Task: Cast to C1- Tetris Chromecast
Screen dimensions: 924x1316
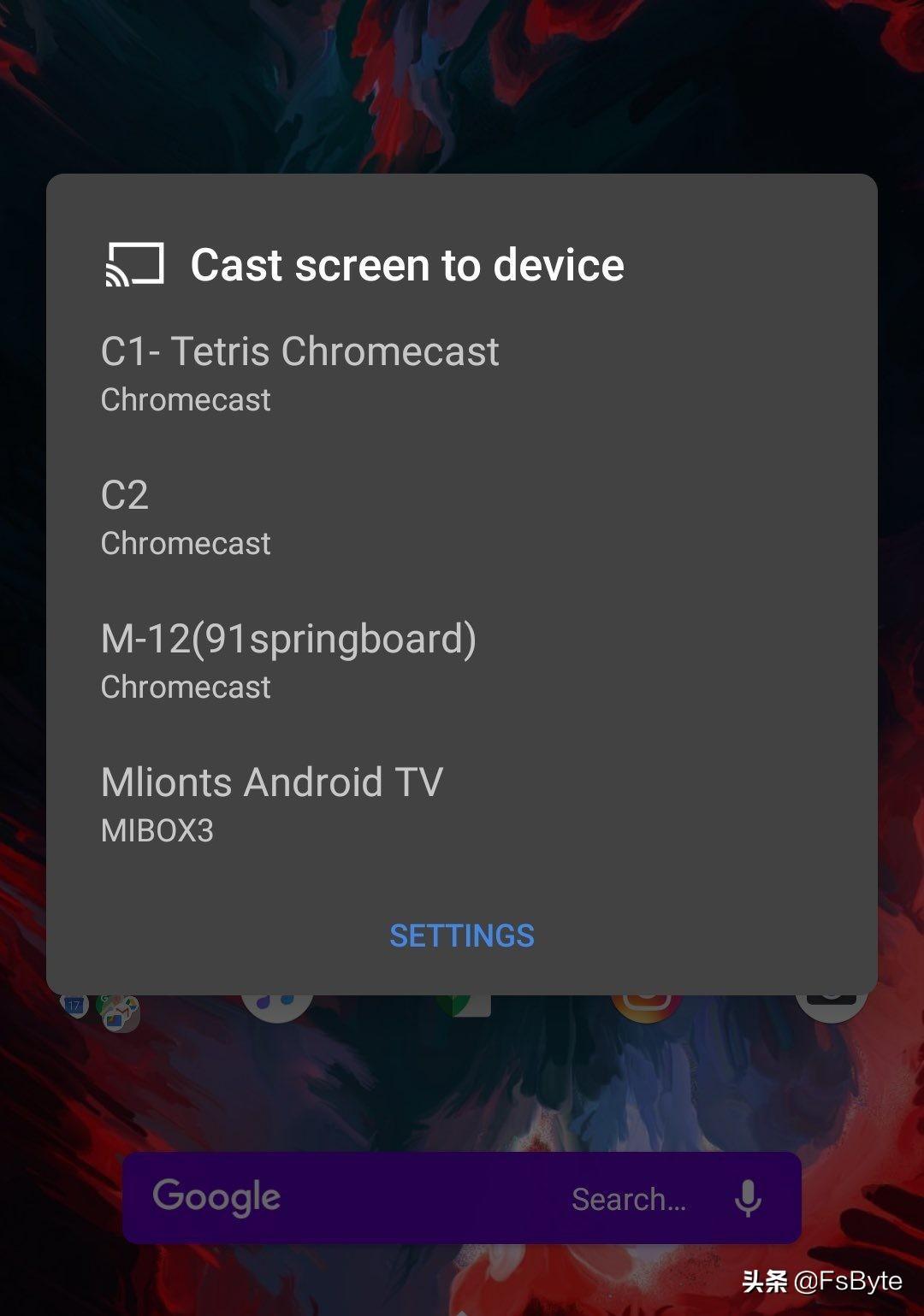Action: 299,373
